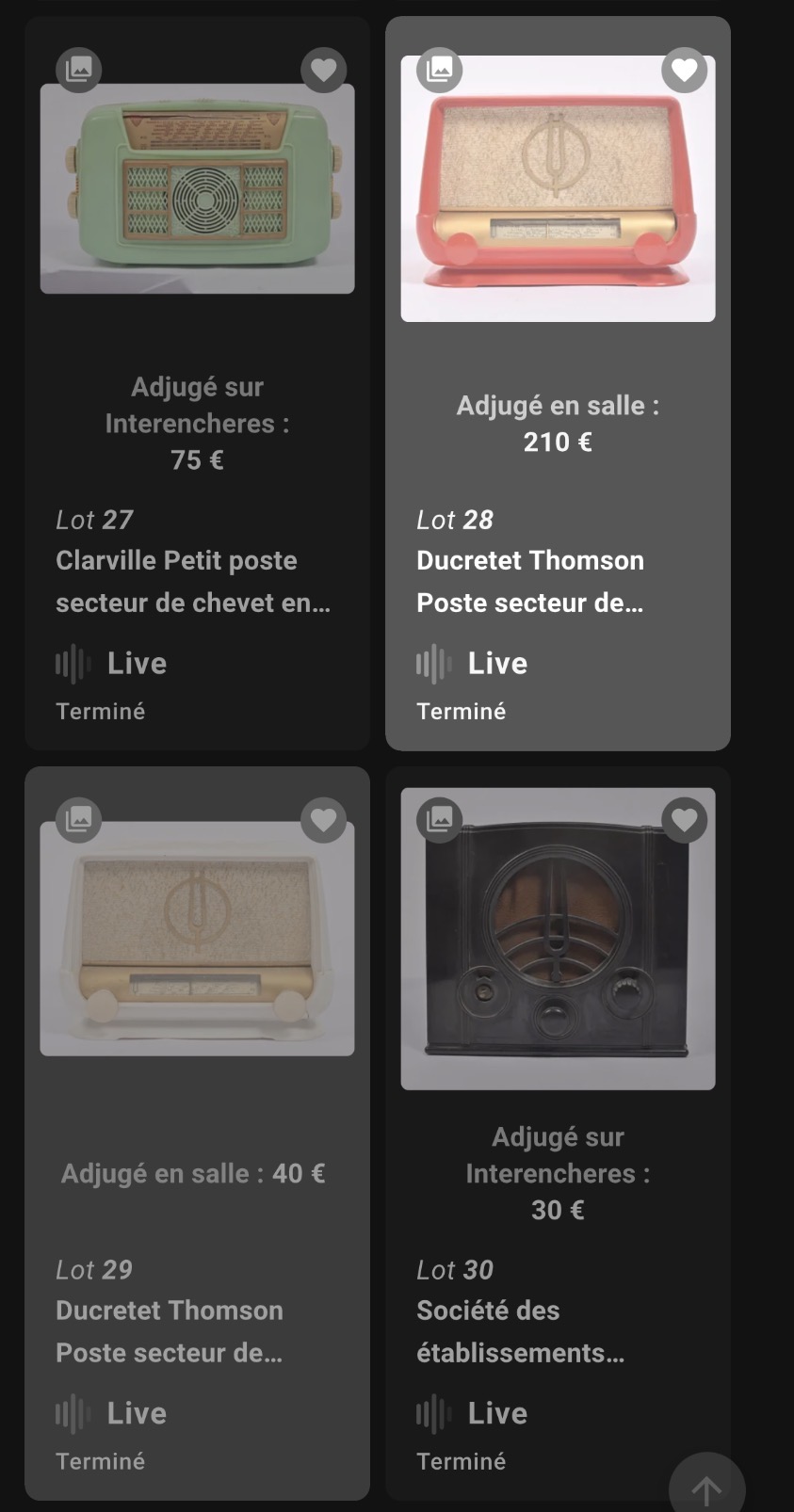Favorite Lot 29 Ducretet Thomson radio
The height and width of the screenshot is (1512, 794).
tap(323, 820)
